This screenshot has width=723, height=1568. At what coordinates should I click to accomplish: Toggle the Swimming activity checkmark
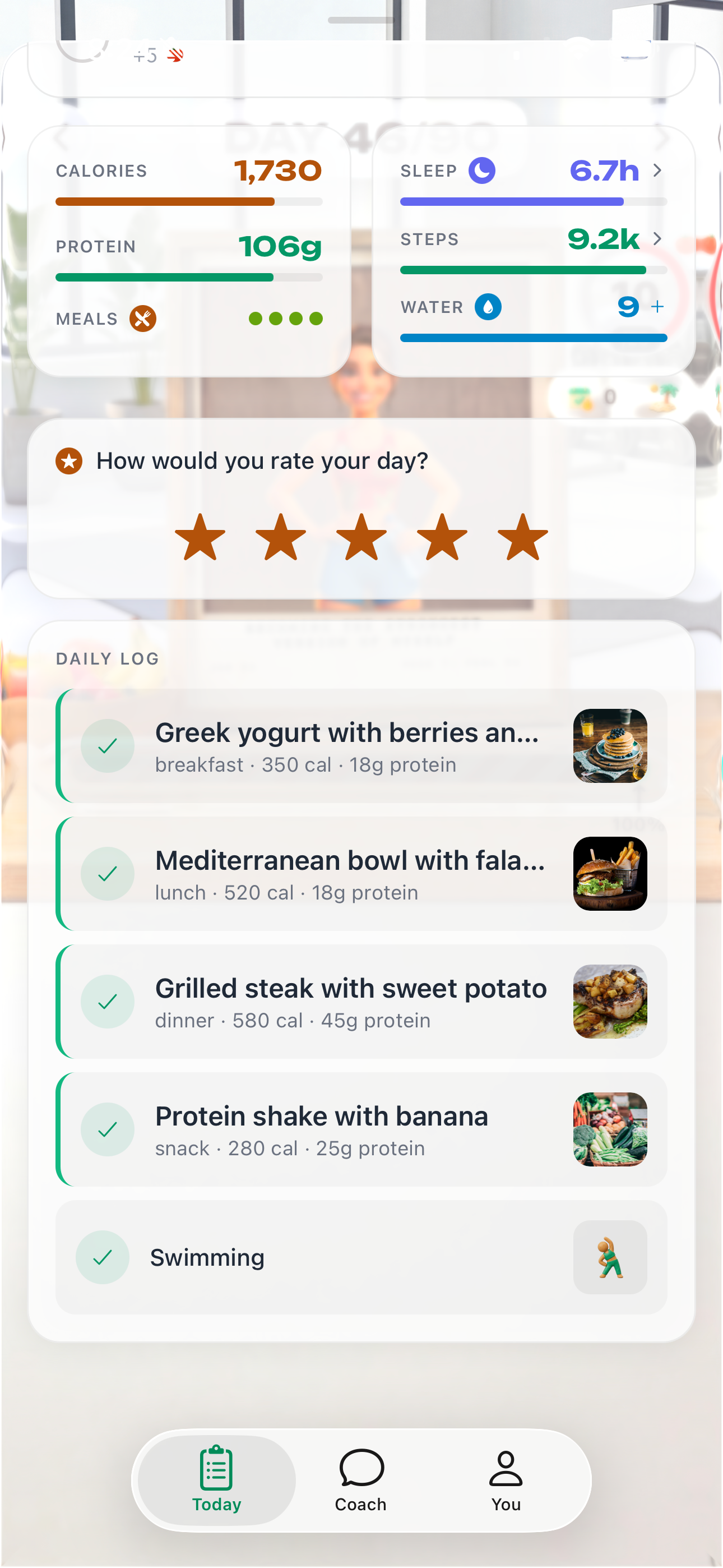[102, 1257]
